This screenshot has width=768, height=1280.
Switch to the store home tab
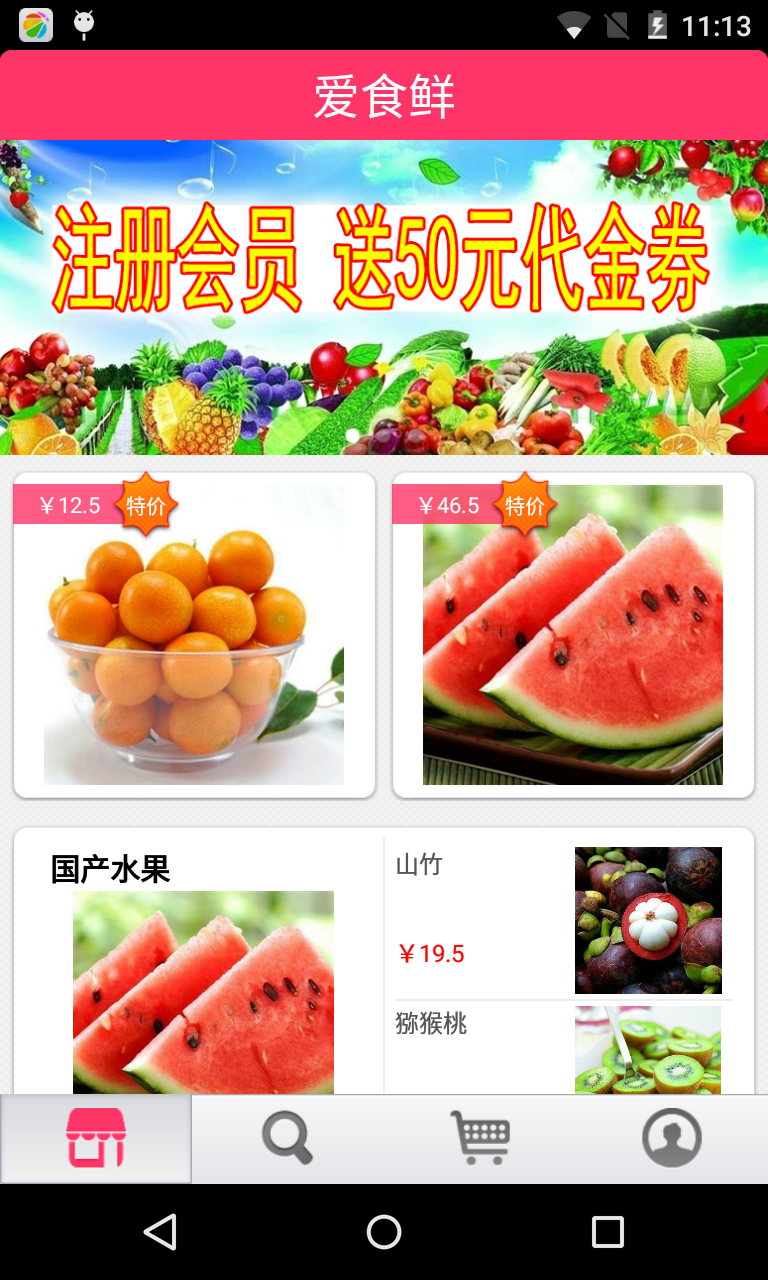click(x=96, y=1139)
